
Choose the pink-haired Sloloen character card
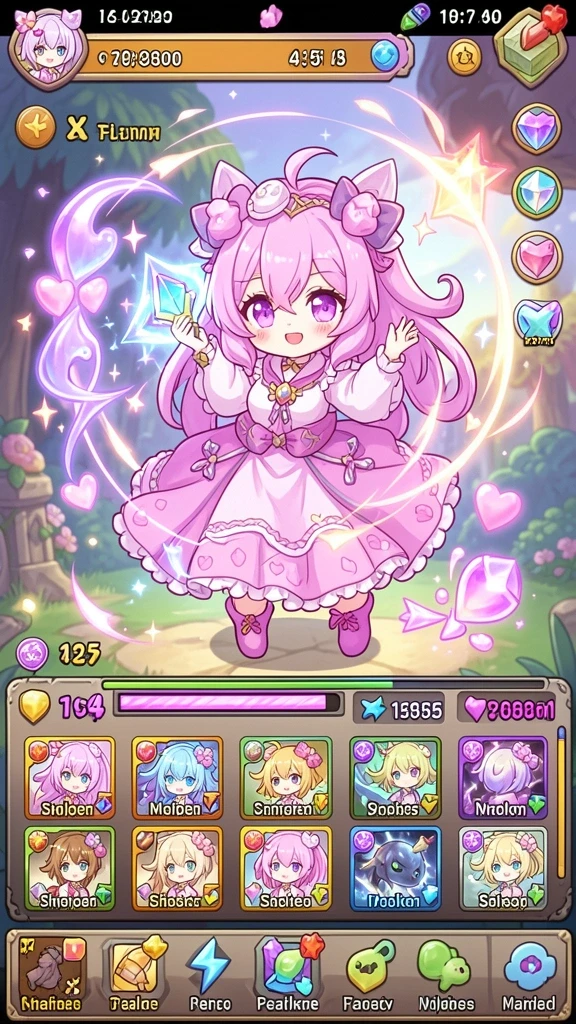click(x=70, y=778)
